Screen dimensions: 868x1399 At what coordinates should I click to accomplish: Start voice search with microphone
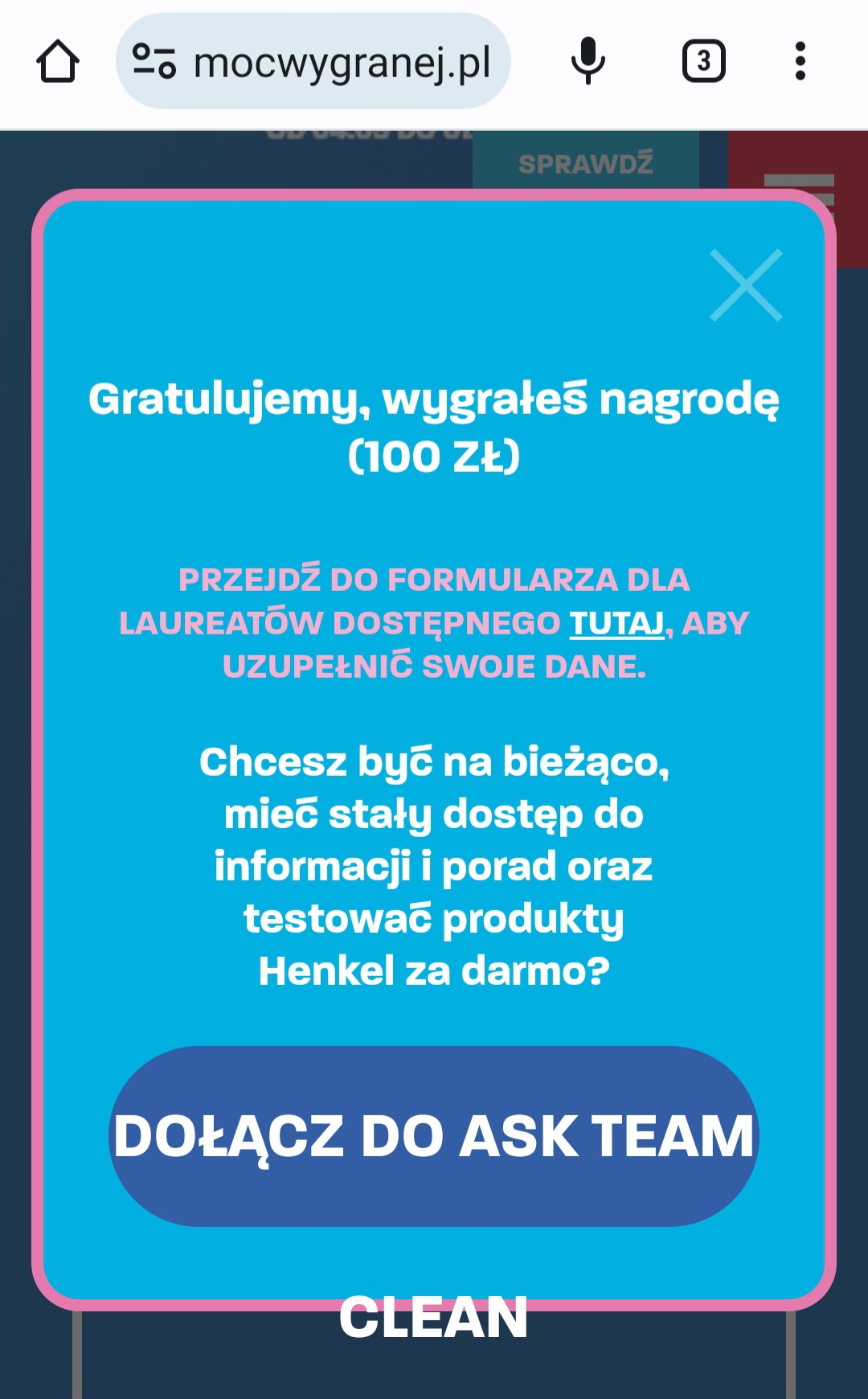(588, 61)
